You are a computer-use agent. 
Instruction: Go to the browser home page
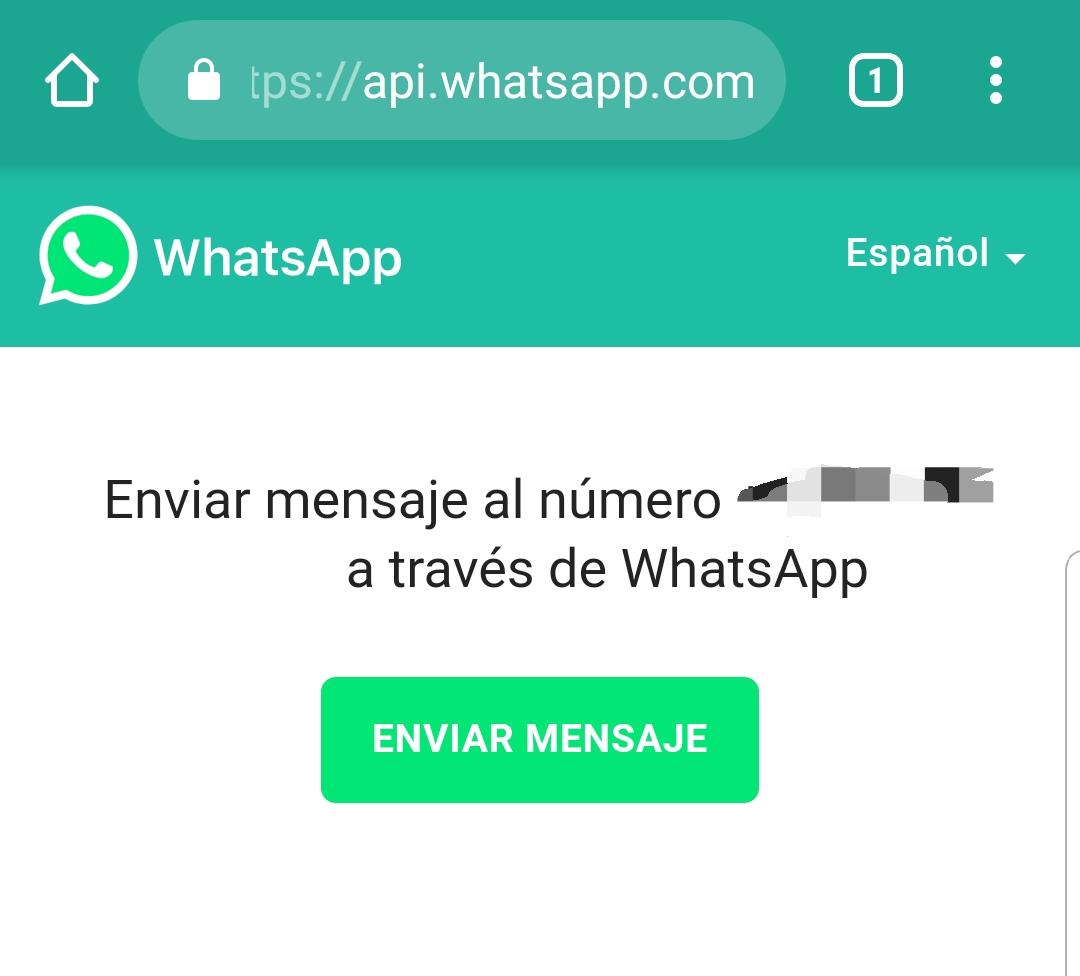(x=72, y=81)
